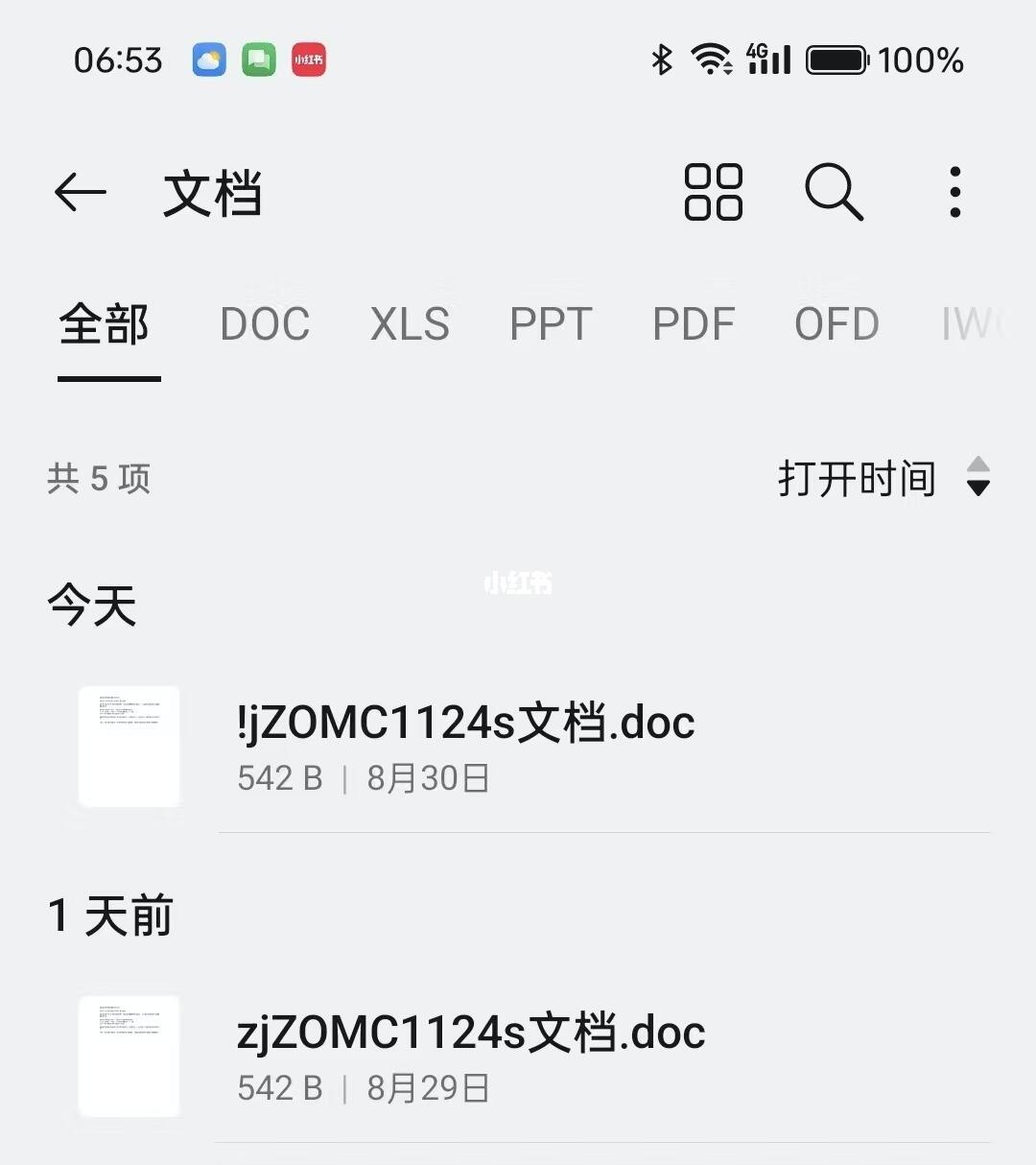Toggle sort order with the arrow control
This screenshot has height=1165, width=1036.
pyautogui.click(x=978, y=478)
